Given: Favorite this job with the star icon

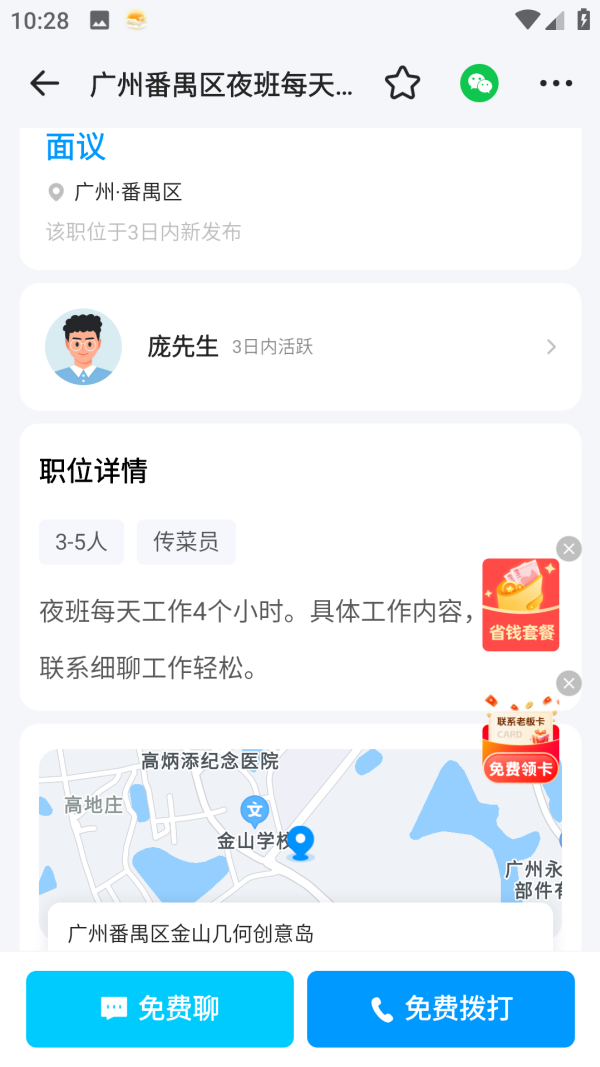Looking at the screenshot, I should coord(403,84).
